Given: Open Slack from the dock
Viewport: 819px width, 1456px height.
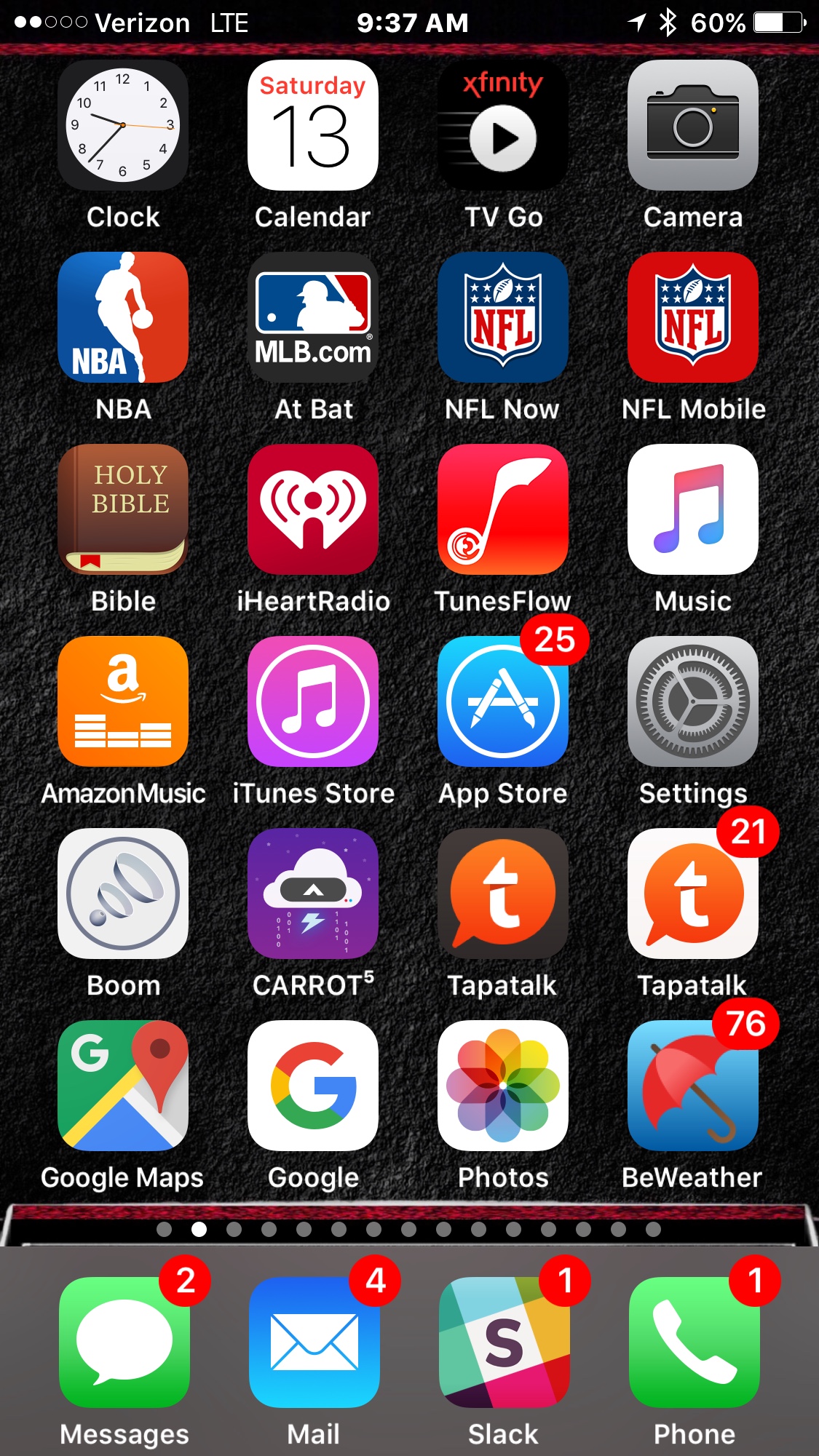Looking at the screenshot, I should pos(505,1342).
